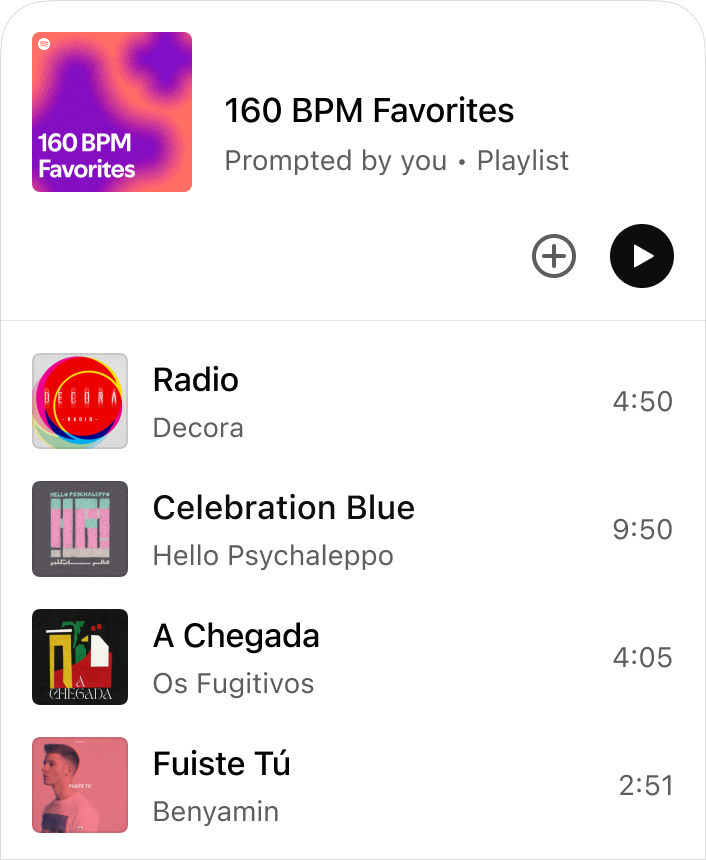Viewport: 706px width, 860px height.
Task: Choose Fuiste Tú by Benyamin
Action: click(x=221, y=765)
